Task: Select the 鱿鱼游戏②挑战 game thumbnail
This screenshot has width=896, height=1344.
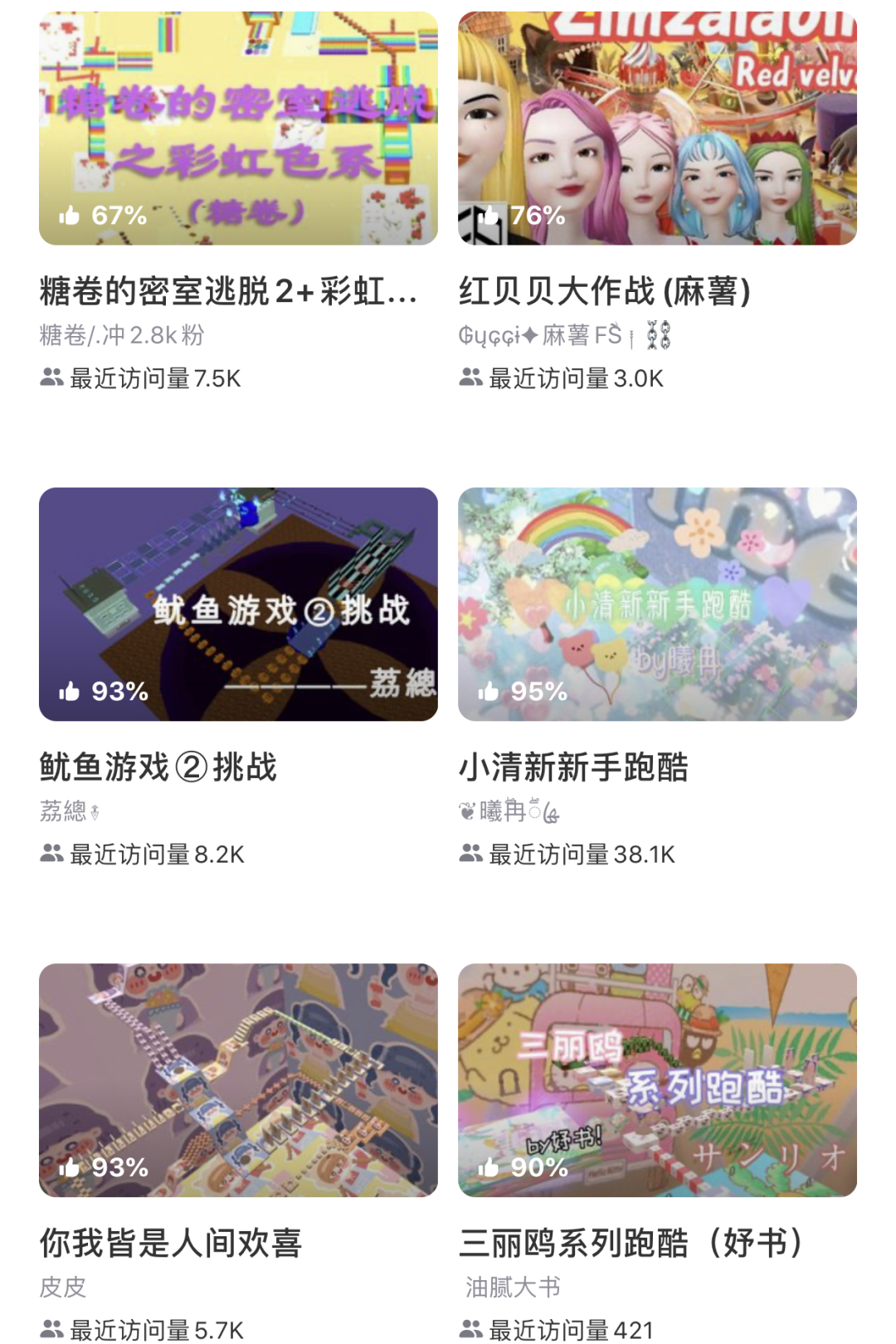Action: tap(238, 604)
